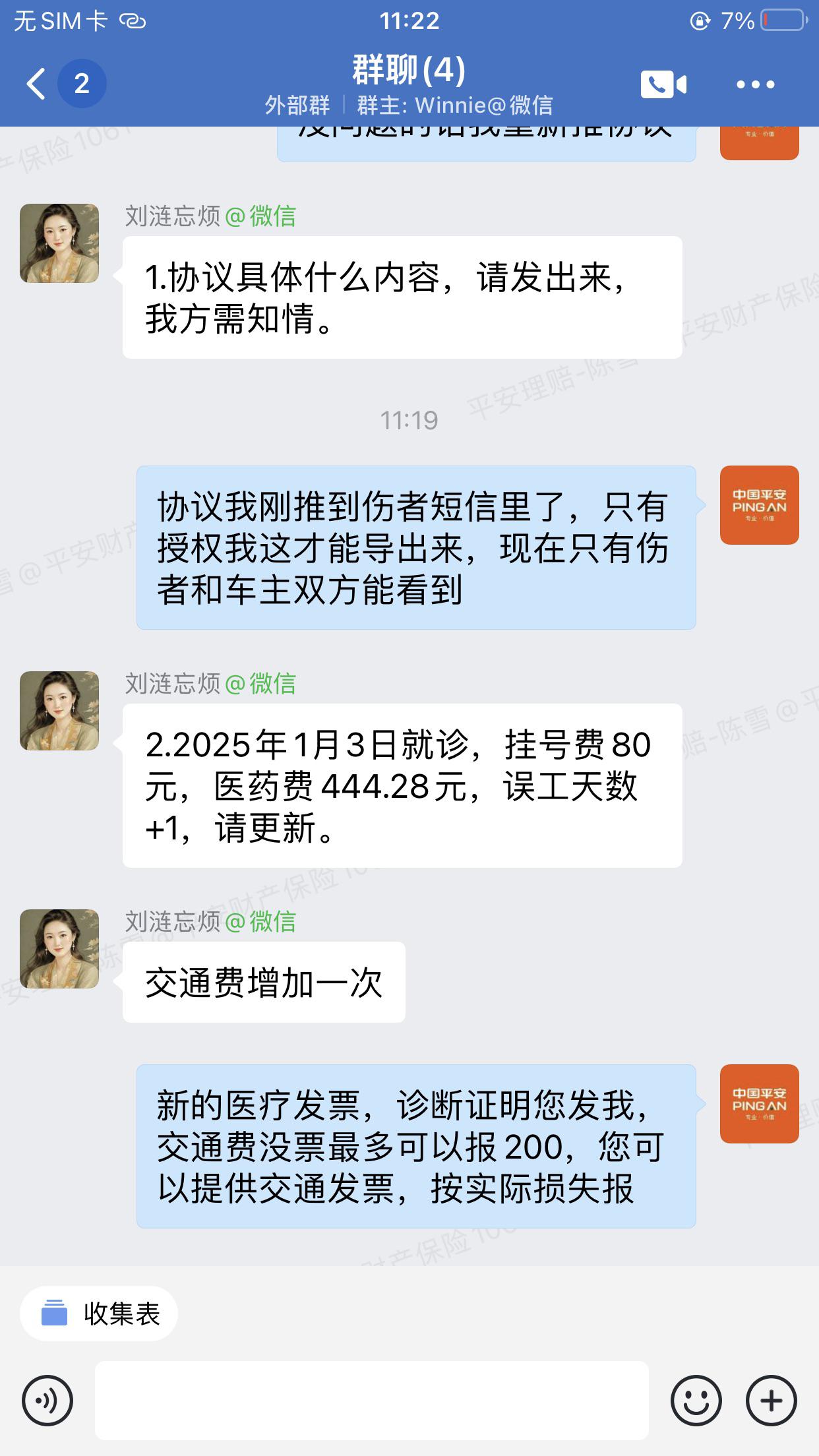This screenshot has width=819, height=1456.
Task: Open the group chat overflow menu
Action: point(755,84)
